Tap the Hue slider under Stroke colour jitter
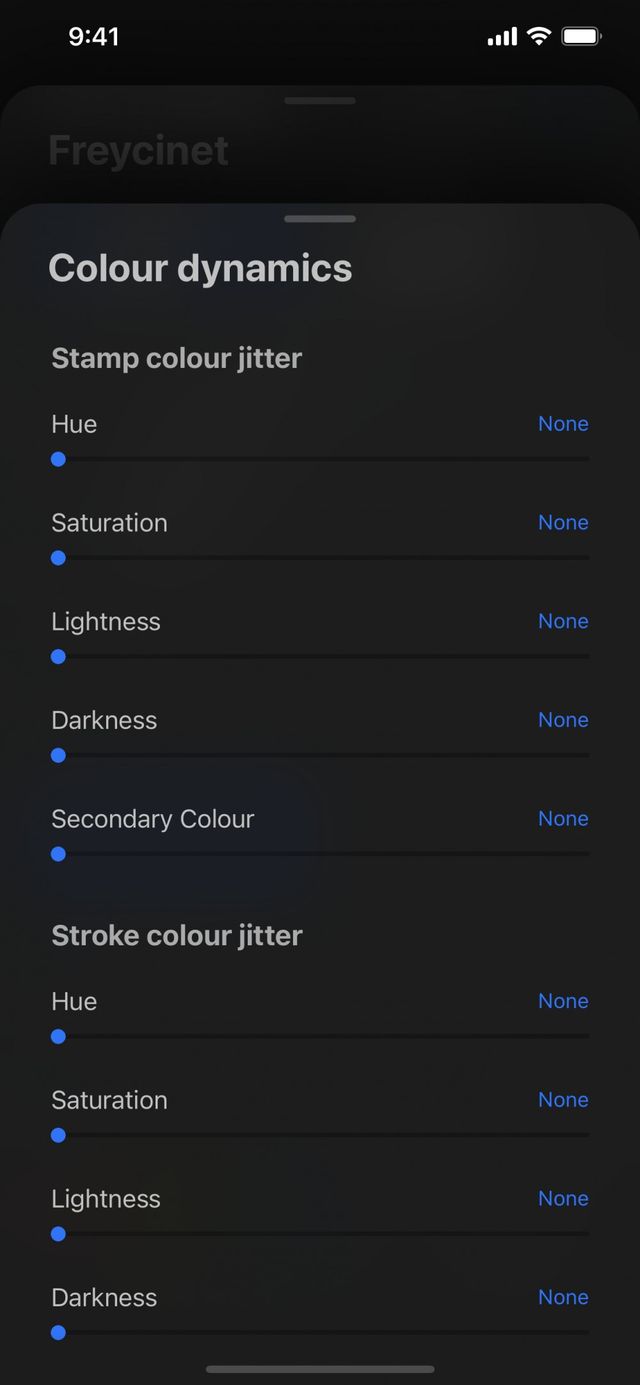This screenshot has width=640, height=1385. click(x=320, y=1036)
